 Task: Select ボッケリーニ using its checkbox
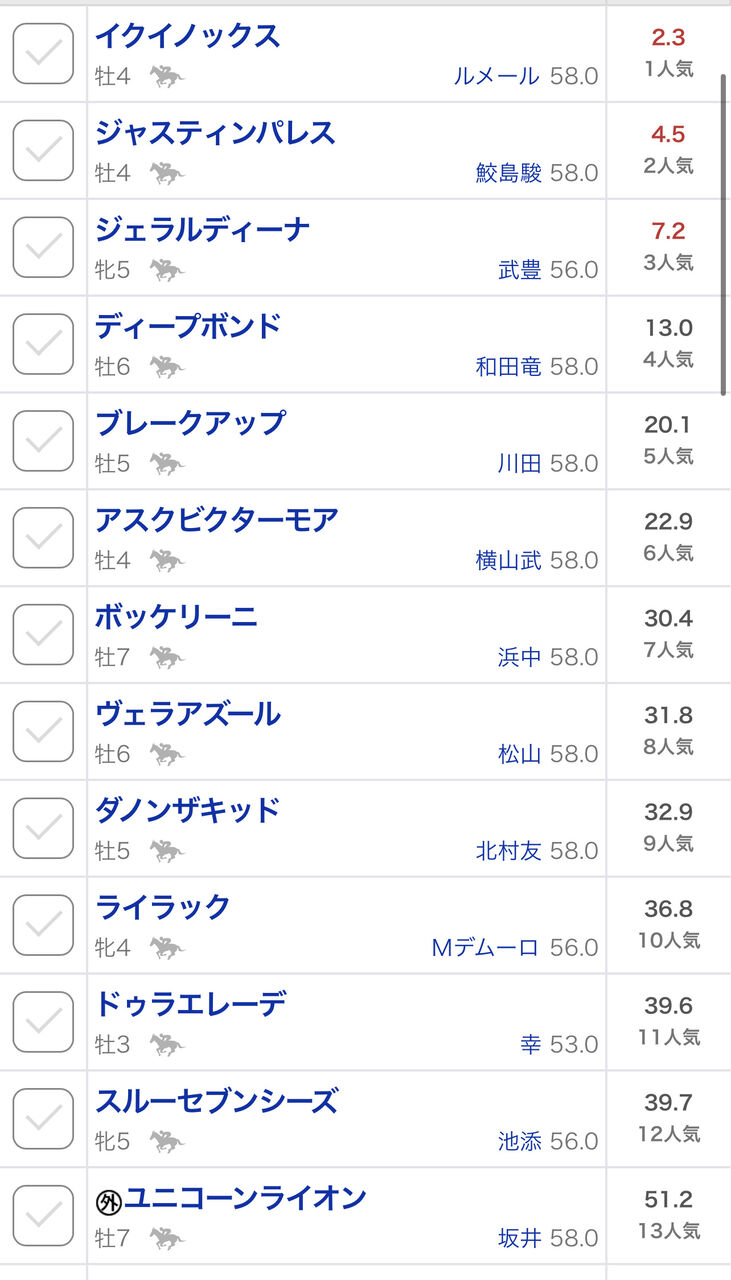coord(43,635)
